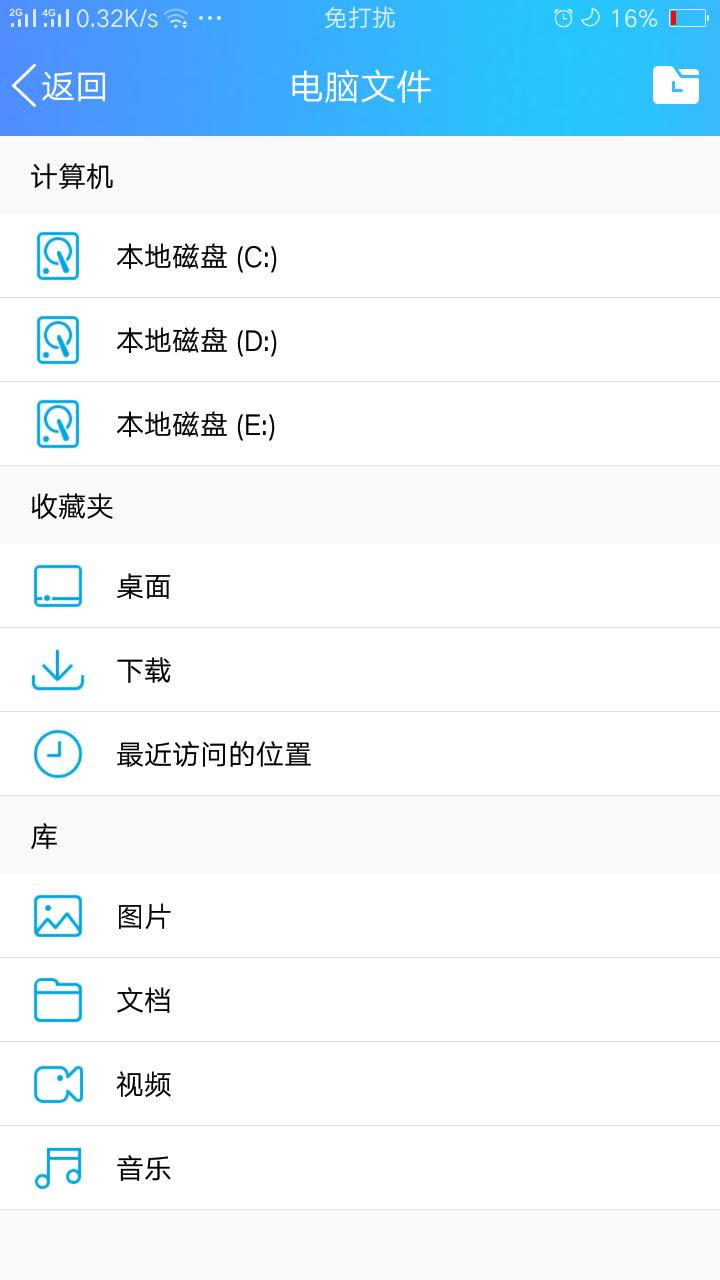Select the 库 section header

click(41, 836)
